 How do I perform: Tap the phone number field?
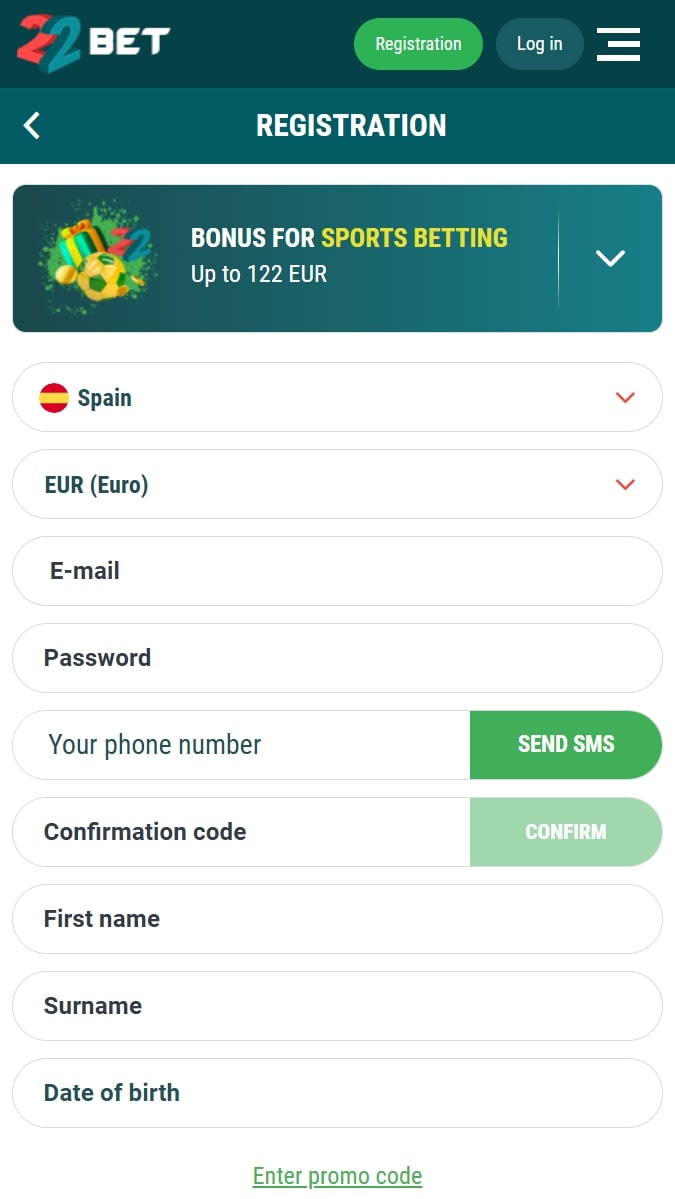coord(242,745)
